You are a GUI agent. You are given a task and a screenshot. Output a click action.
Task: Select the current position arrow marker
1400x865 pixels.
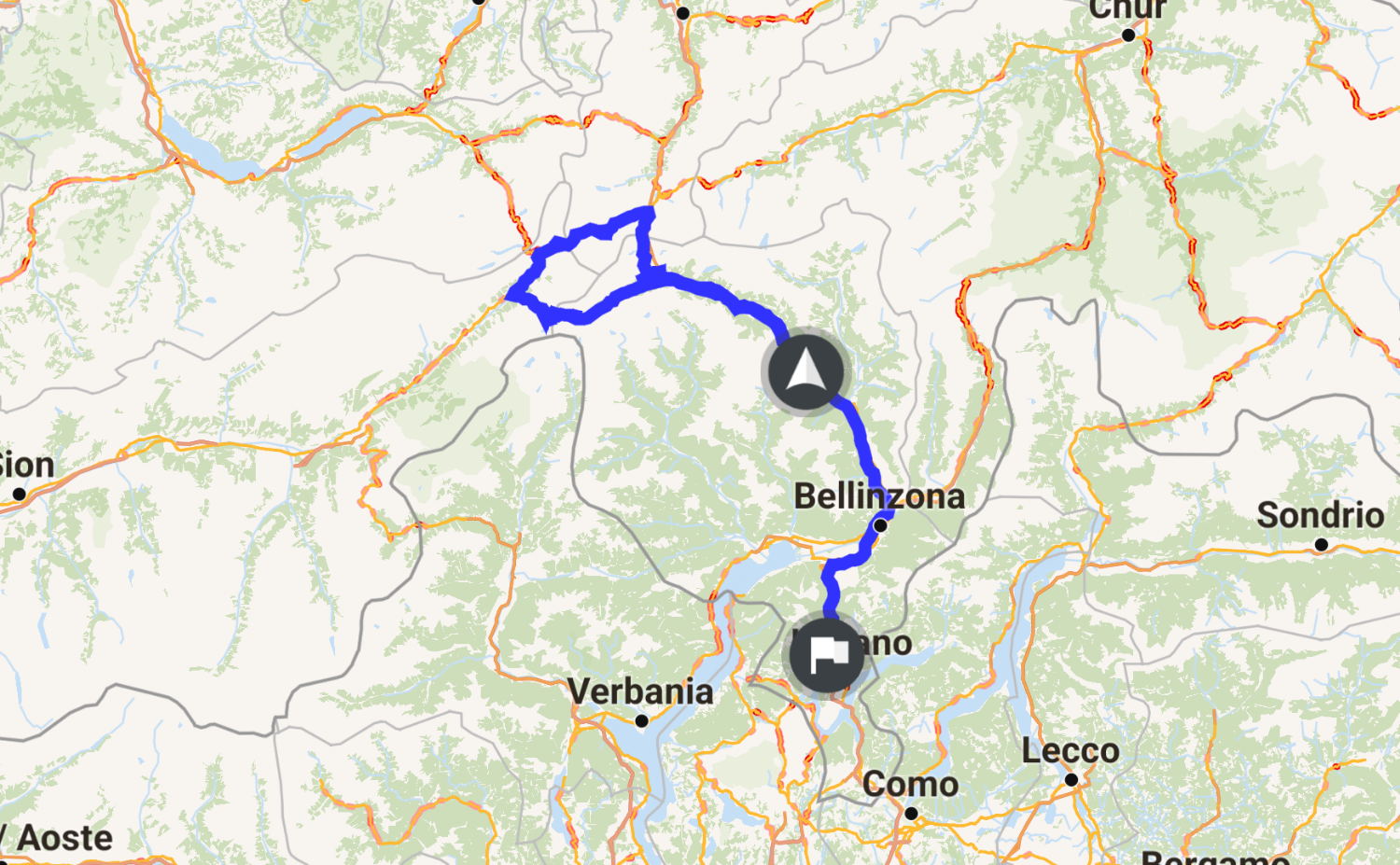click(x=806, y=371)
